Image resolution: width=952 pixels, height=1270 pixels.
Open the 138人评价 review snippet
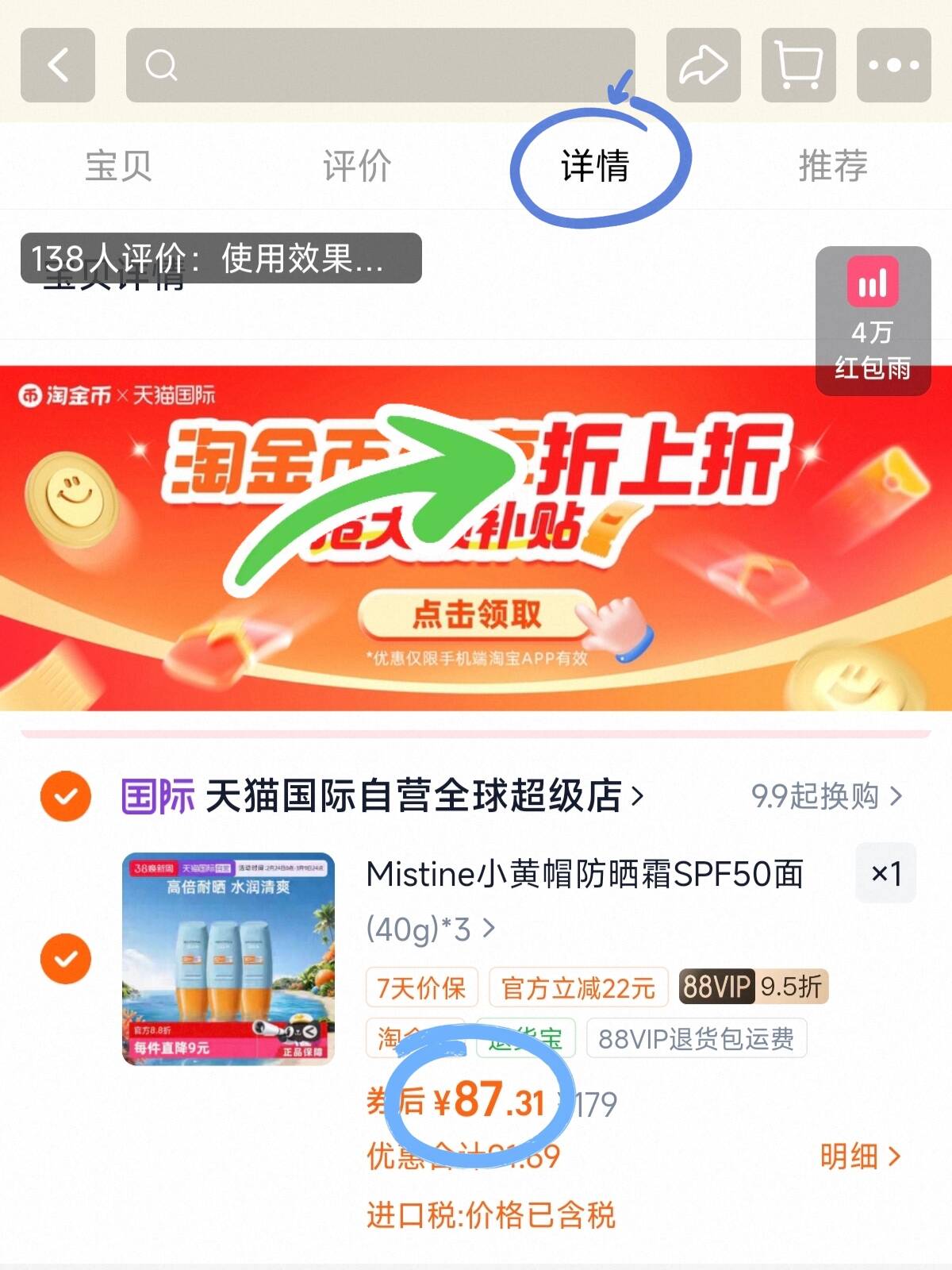(221, 259)
